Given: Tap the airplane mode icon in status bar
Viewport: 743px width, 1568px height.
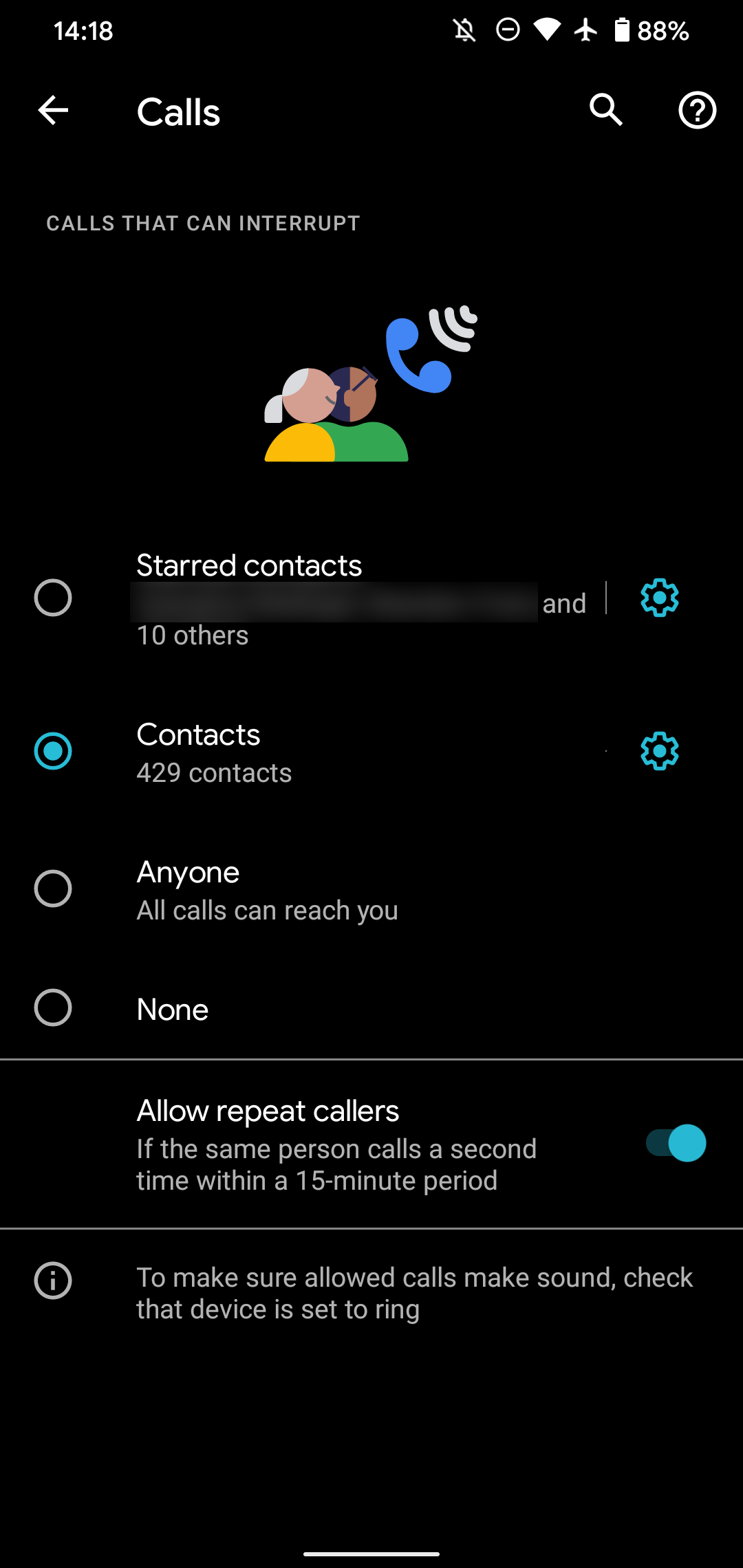Looking at the screenshot, I should pos(584,29).
